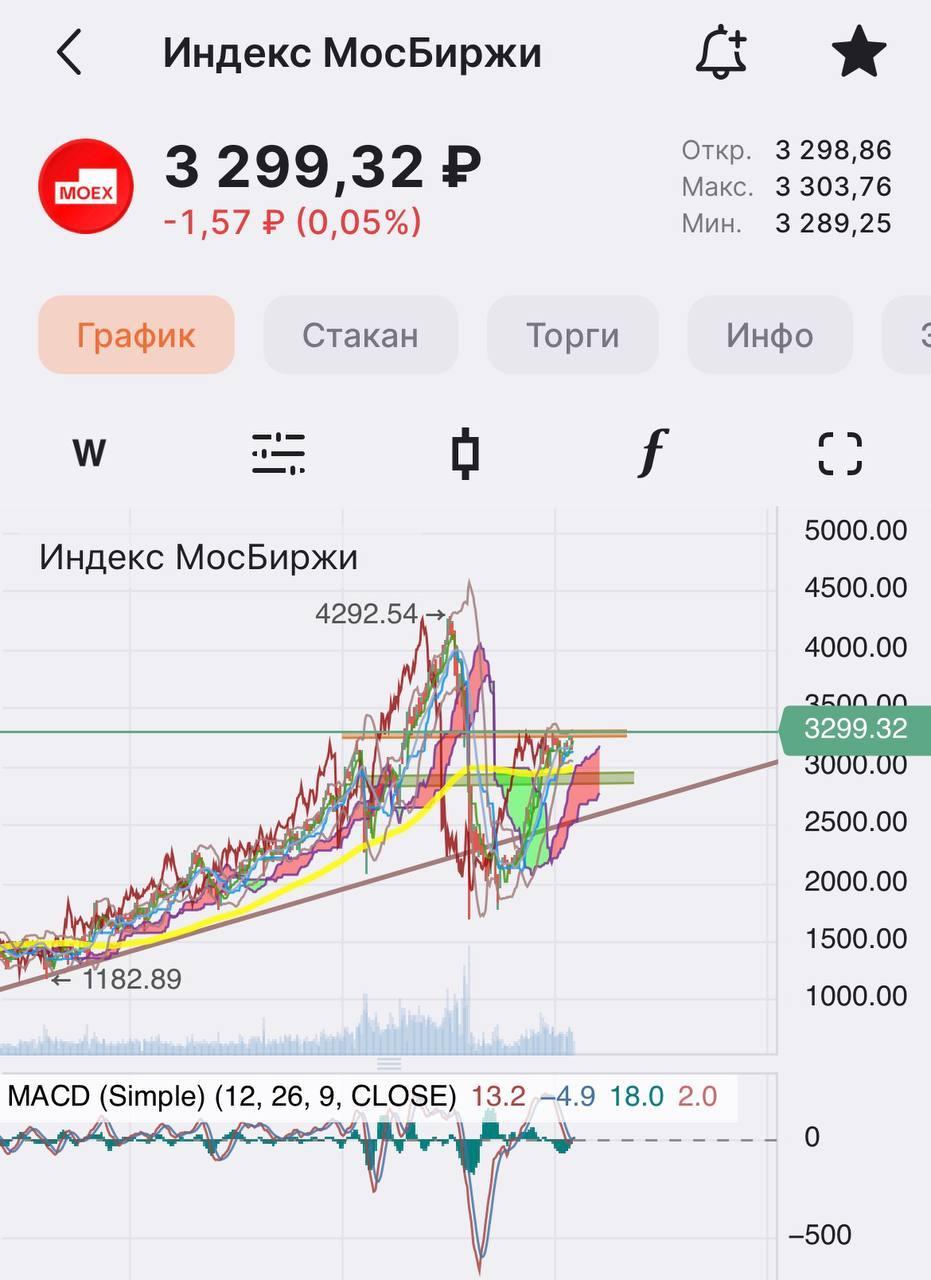Toggle the favorite star
The height and width of the screenshot is (1280, 931).
tap(859, 53)
